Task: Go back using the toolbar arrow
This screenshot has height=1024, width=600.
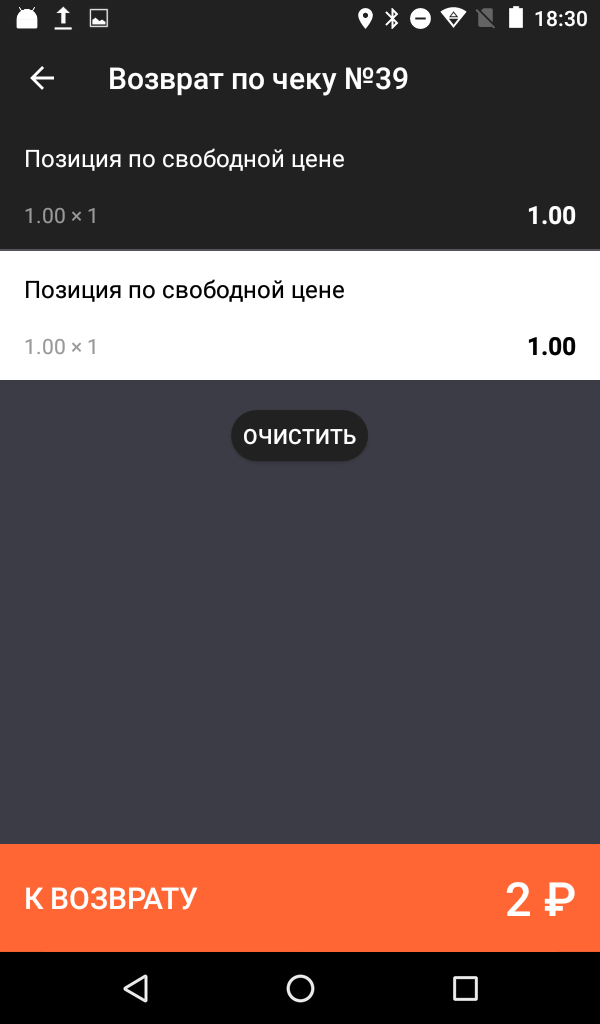Action: click(42, 79)
